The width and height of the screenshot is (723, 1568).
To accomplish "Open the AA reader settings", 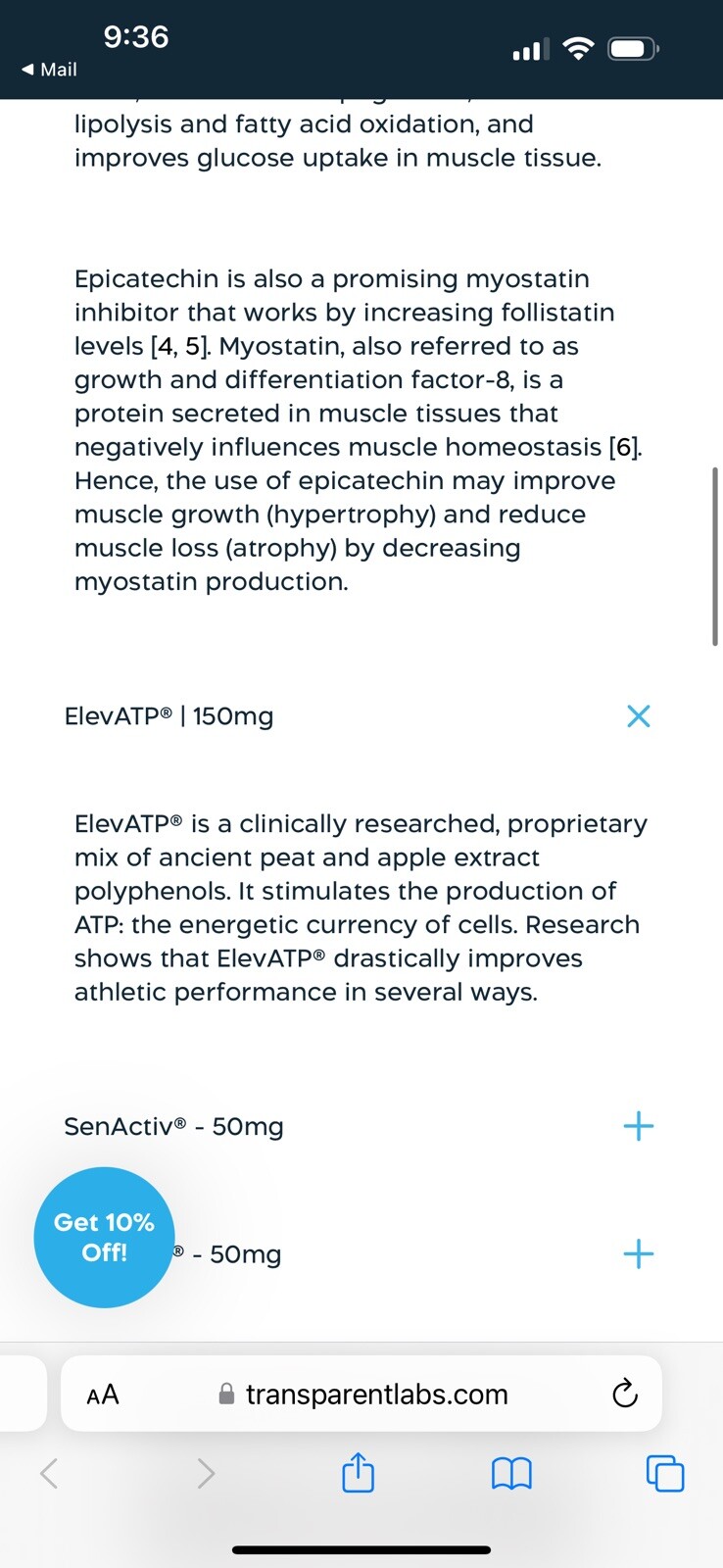I will coord(103,1394).
